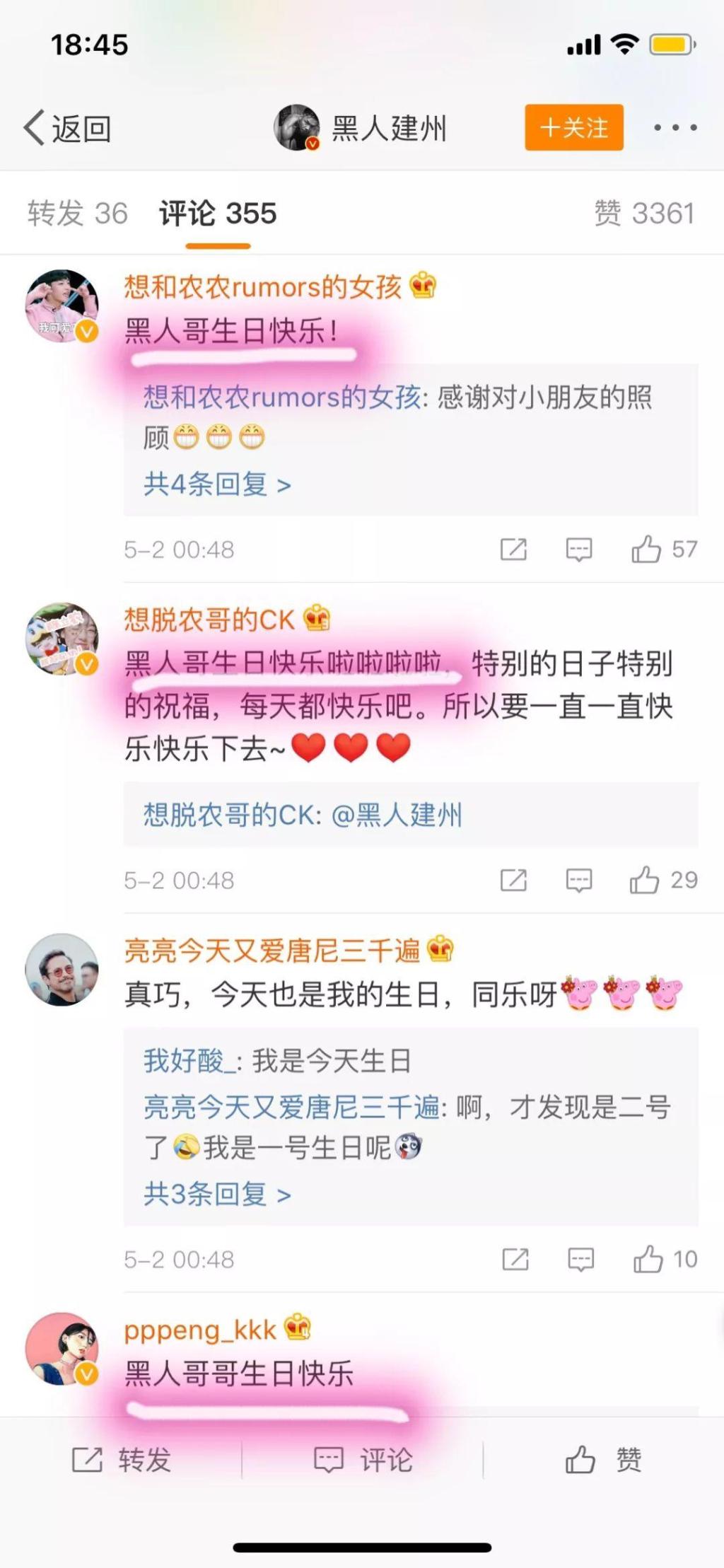Screen dimensions: 724x1568
Task: Go back using 返回 button
Action: pyautogui.click(x=68, y=129)
